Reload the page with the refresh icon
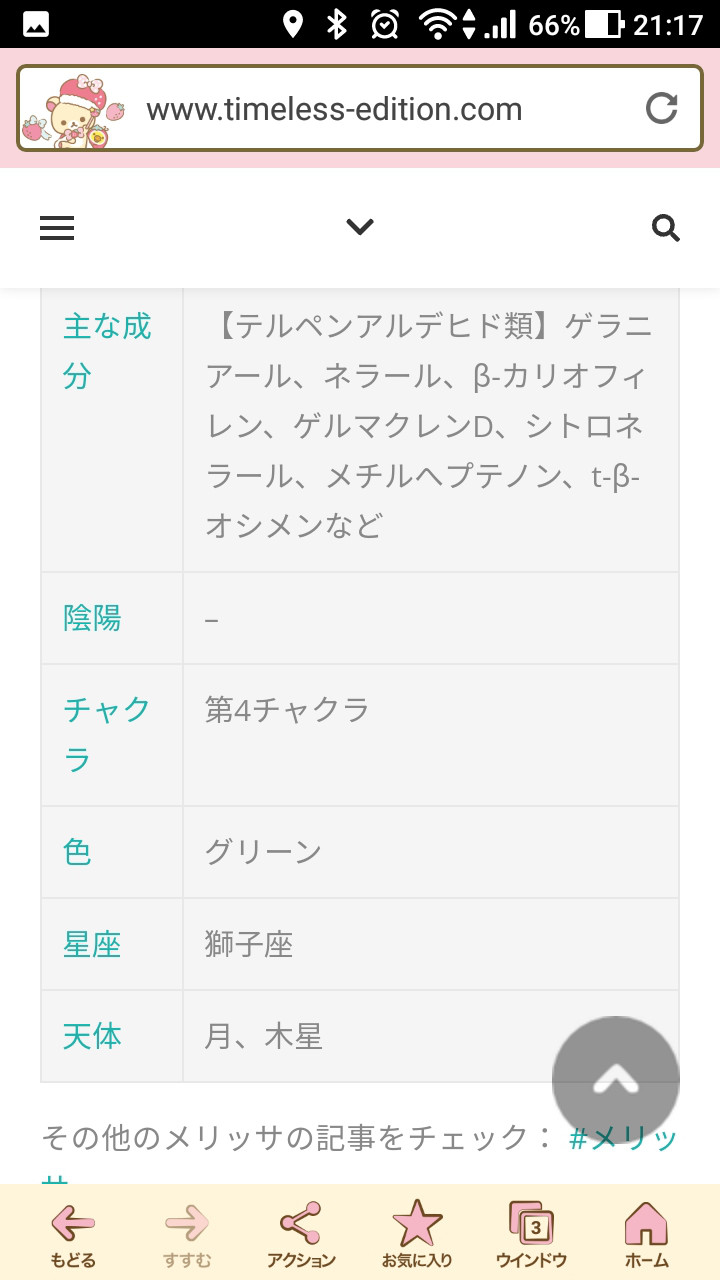 tap(661, 108)
